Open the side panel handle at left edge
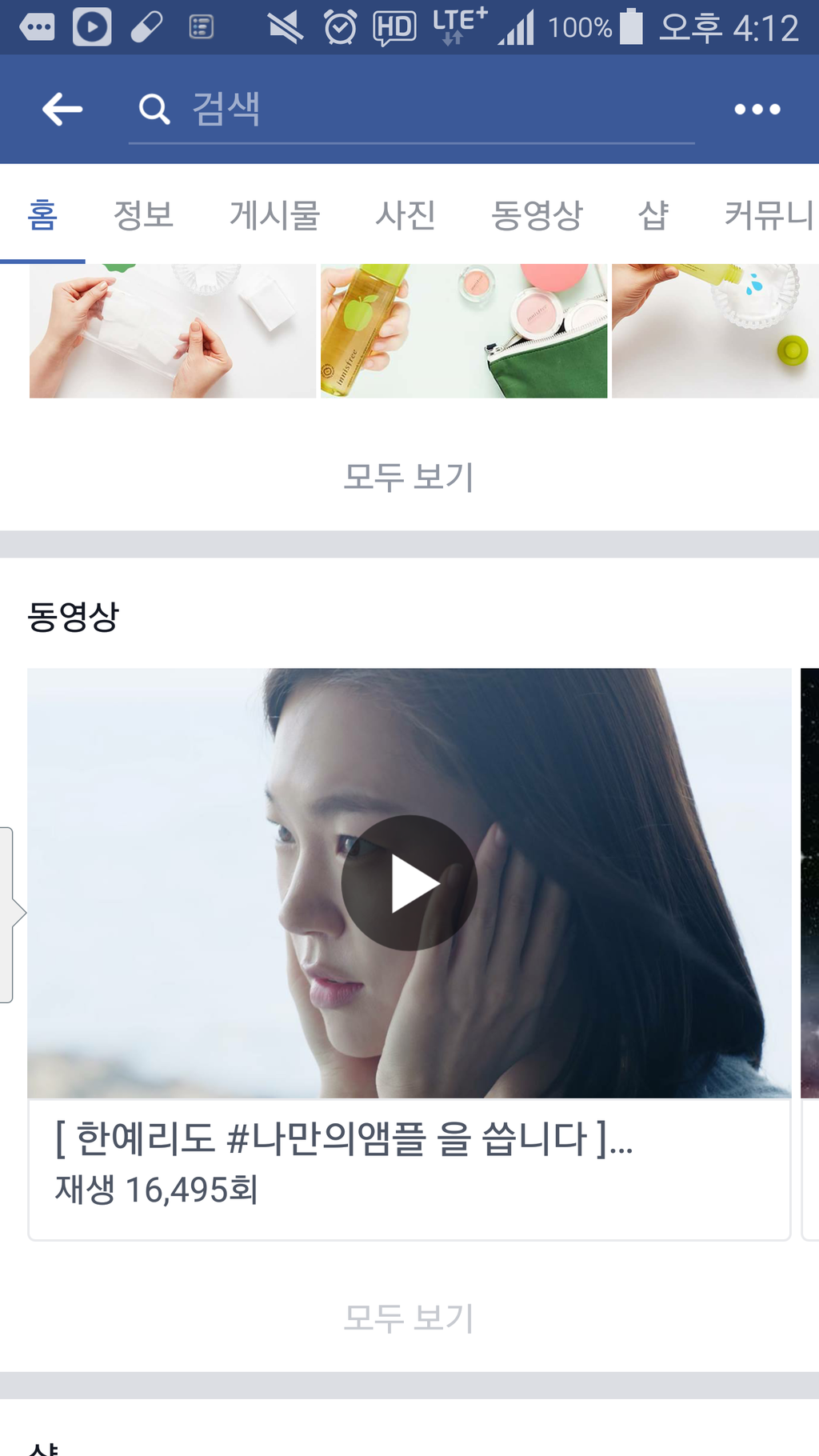Image resolution: width=819 pixels, height=1456 pixels. tap(10, 914)
